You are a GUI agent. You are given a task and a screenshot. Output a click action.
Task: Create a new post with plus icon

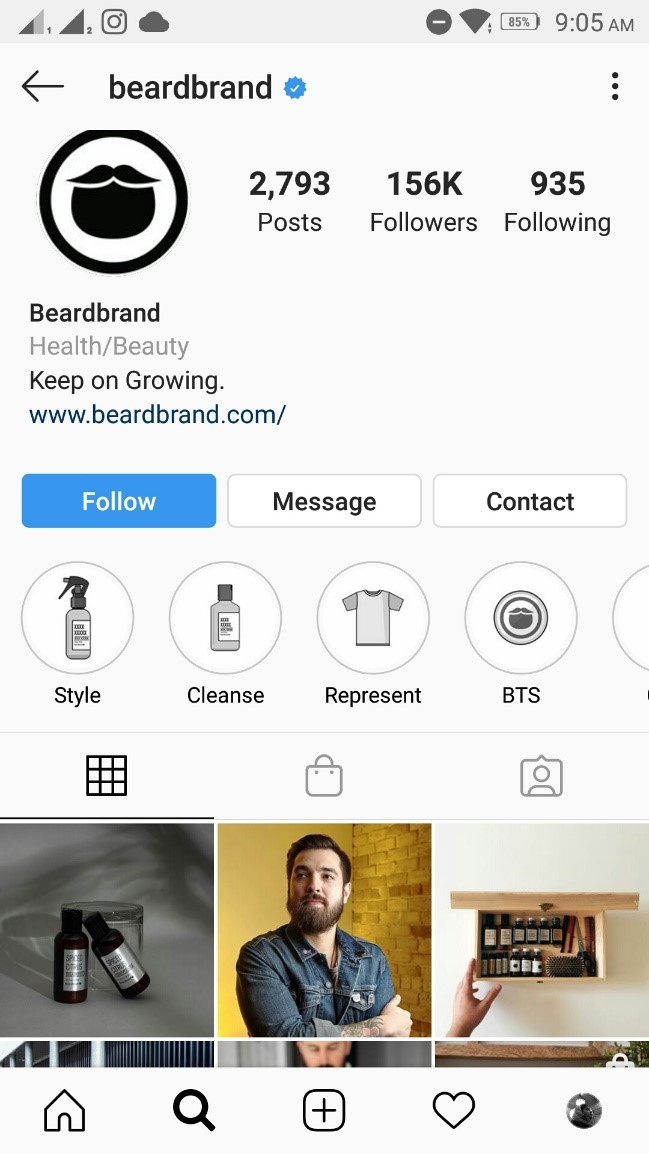(324, 1110)
